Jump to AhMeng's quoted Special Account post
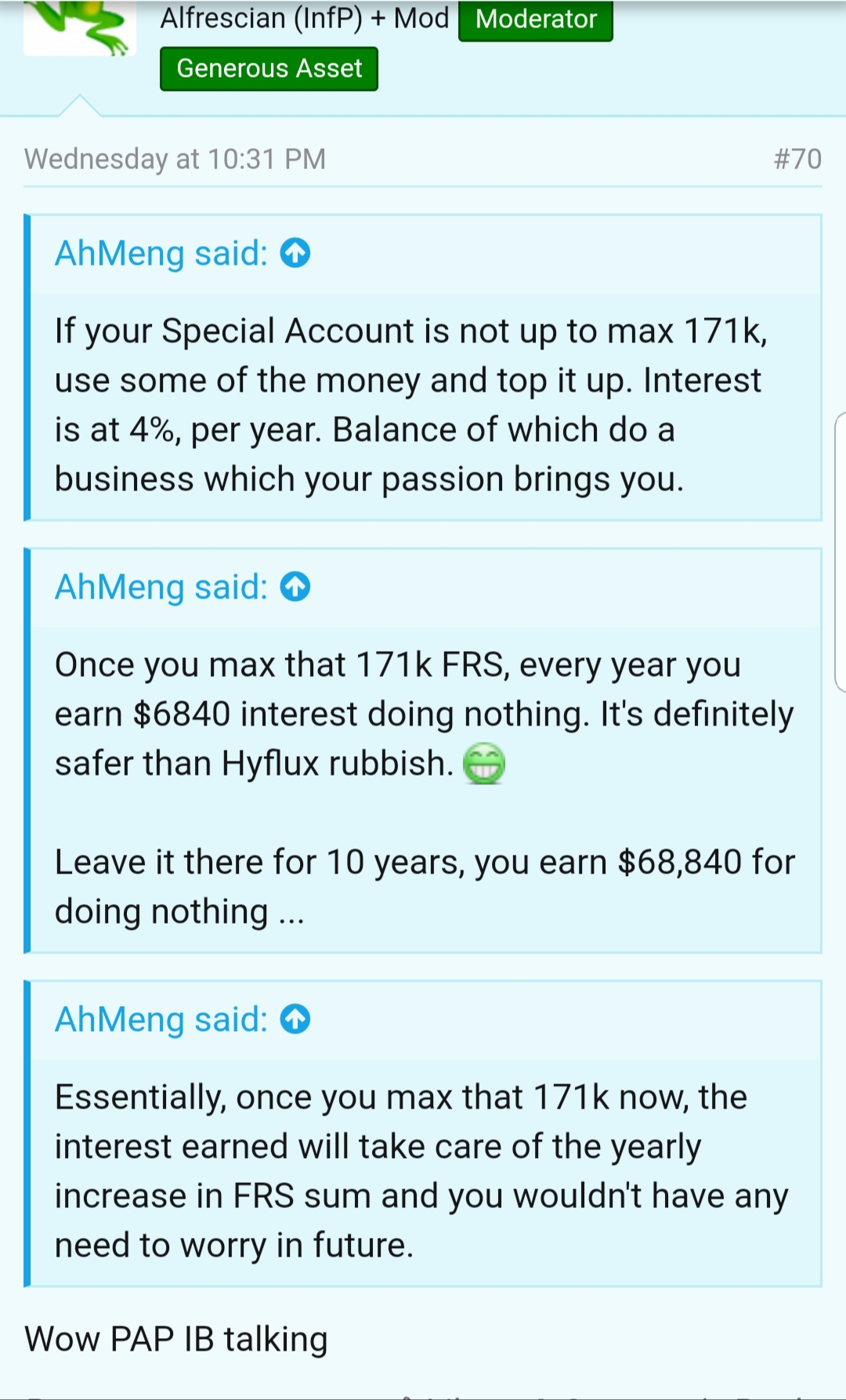846x1400 pixels. (295, 253)
